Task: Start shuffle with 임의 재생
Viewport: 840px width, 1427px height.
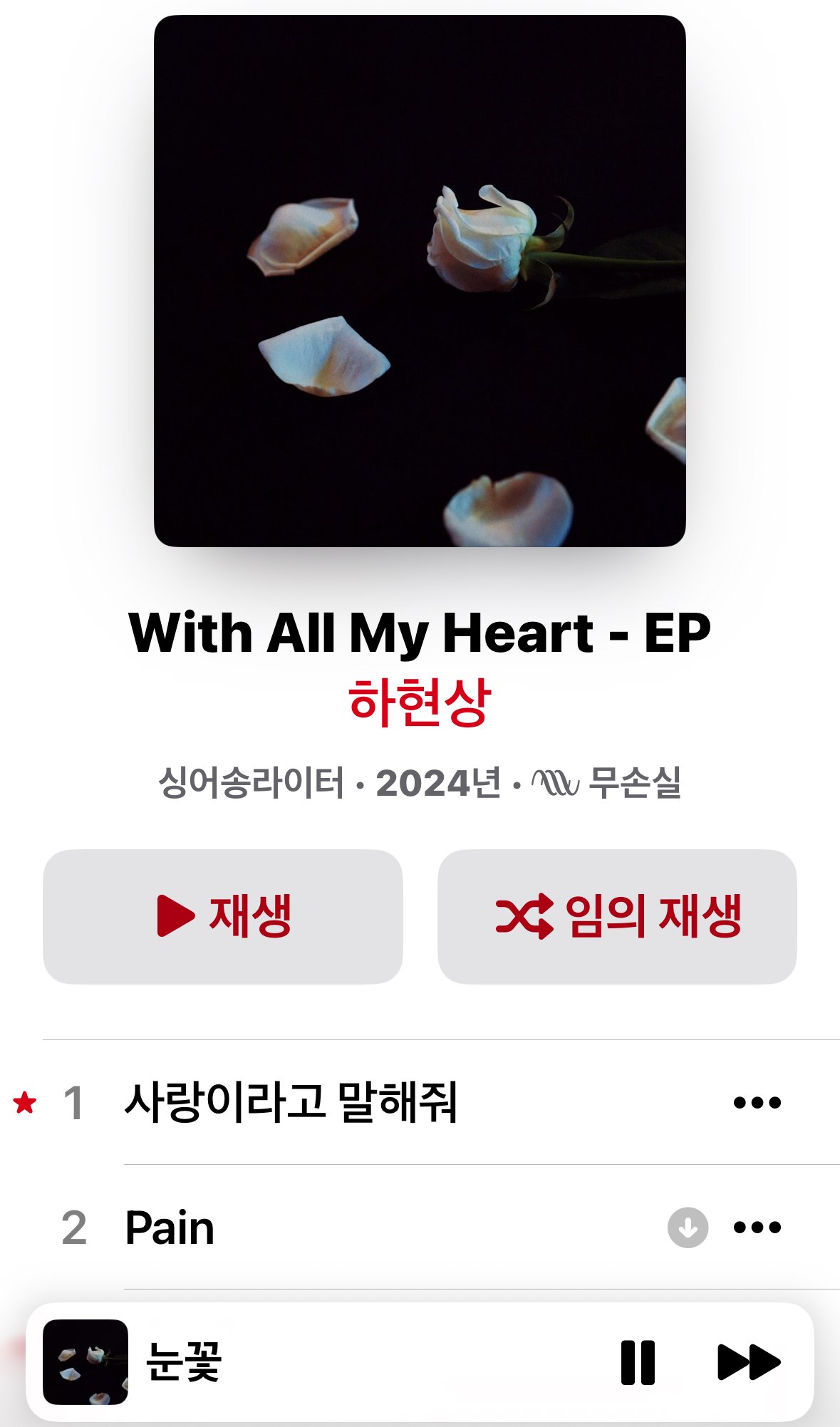Action: coord(617,916)
